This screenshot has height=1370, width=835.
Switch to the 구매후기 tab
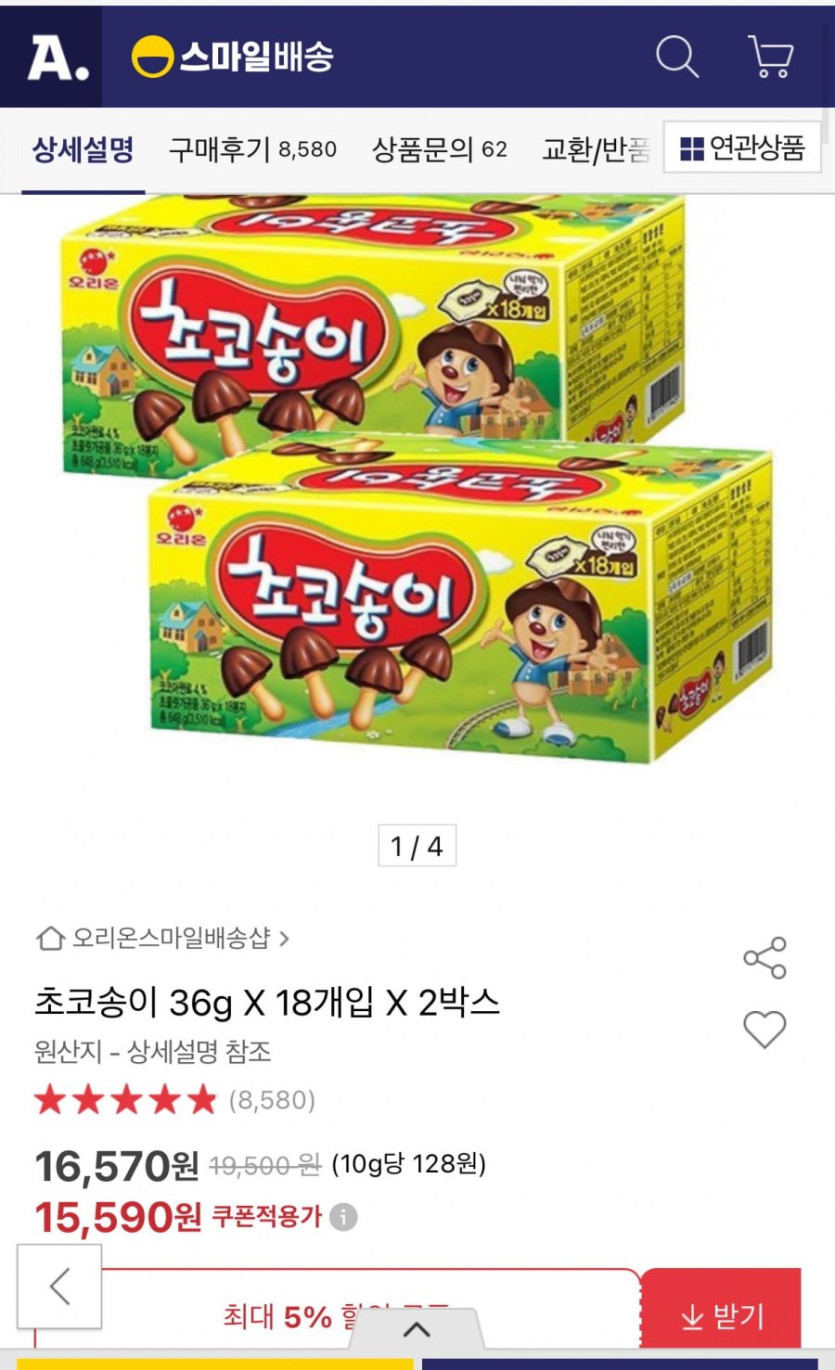pyautogui.click(x=252, y=150)
